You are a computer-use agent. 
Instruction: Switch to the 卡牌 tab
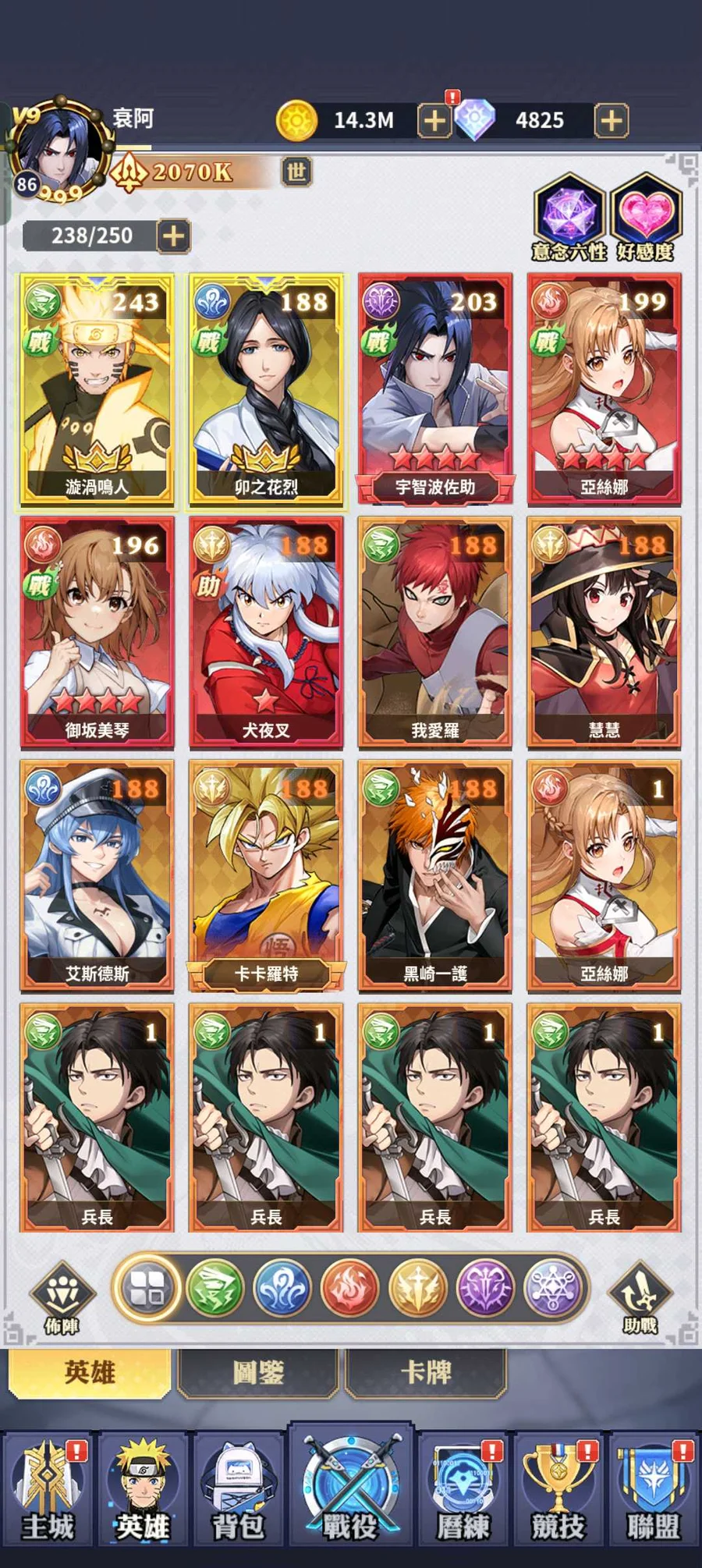(x=427, y=1372)
